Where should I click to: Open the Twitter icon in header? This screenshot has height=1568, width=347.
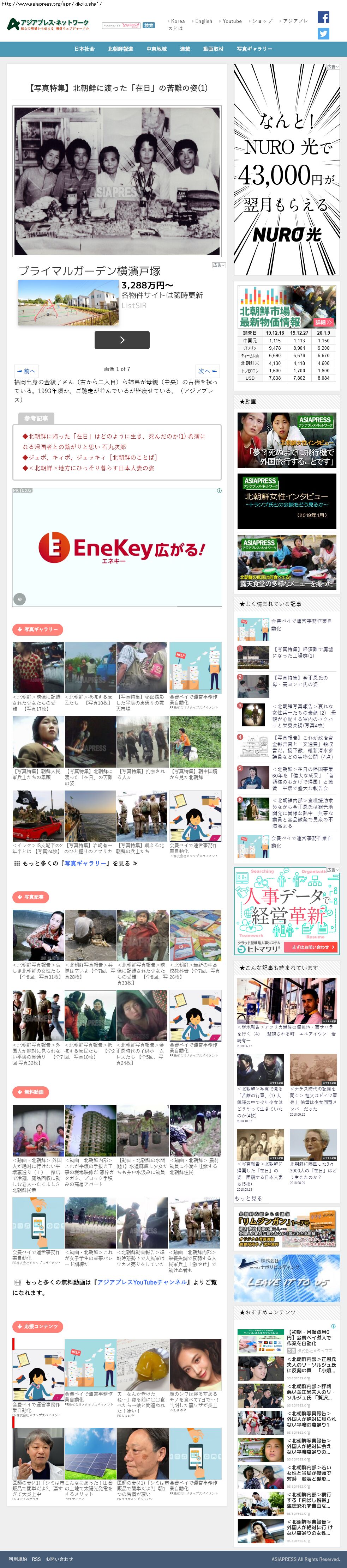pos(323,34)
